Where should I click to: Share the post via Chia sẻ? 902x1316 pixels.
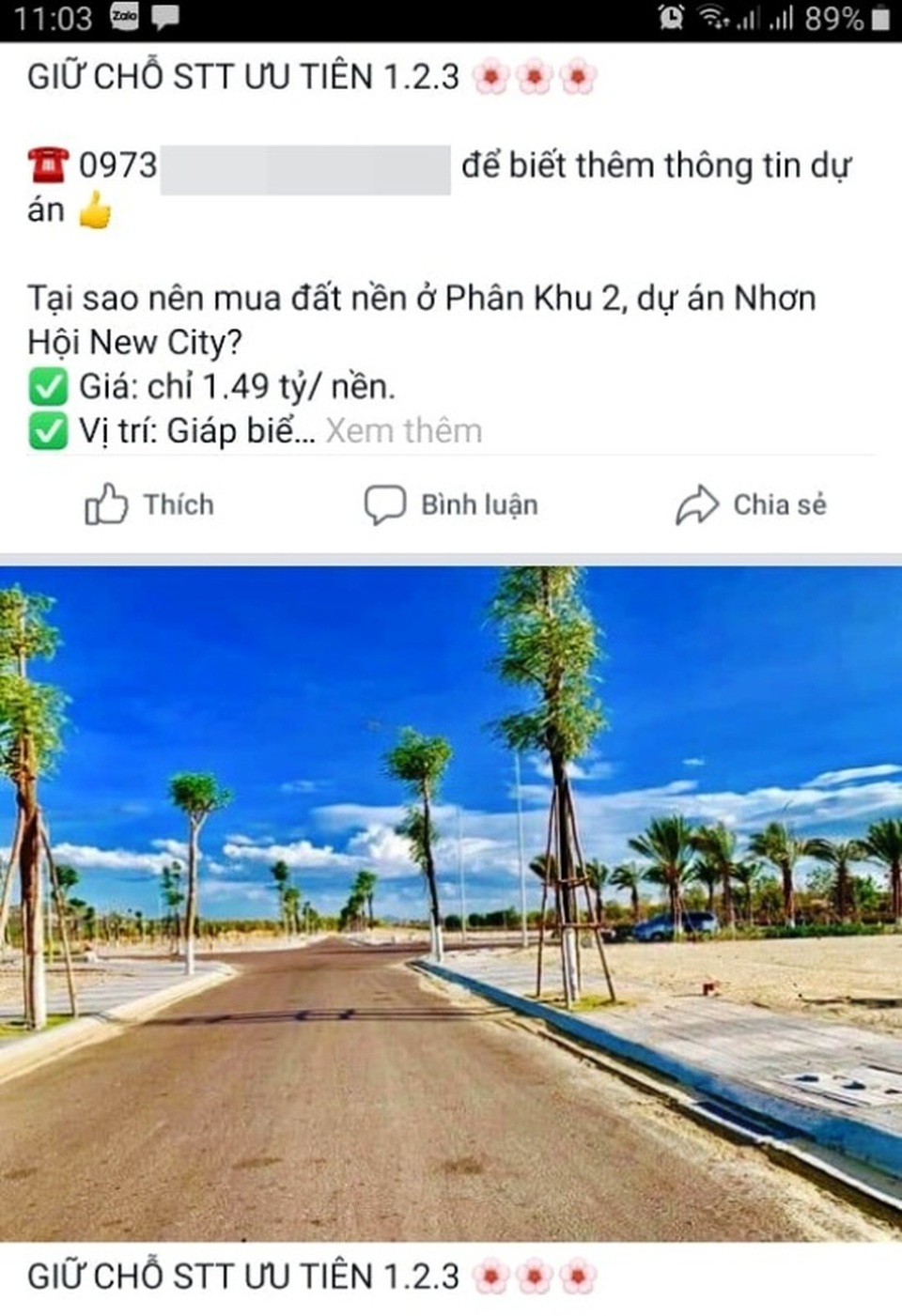click(752, 505)
